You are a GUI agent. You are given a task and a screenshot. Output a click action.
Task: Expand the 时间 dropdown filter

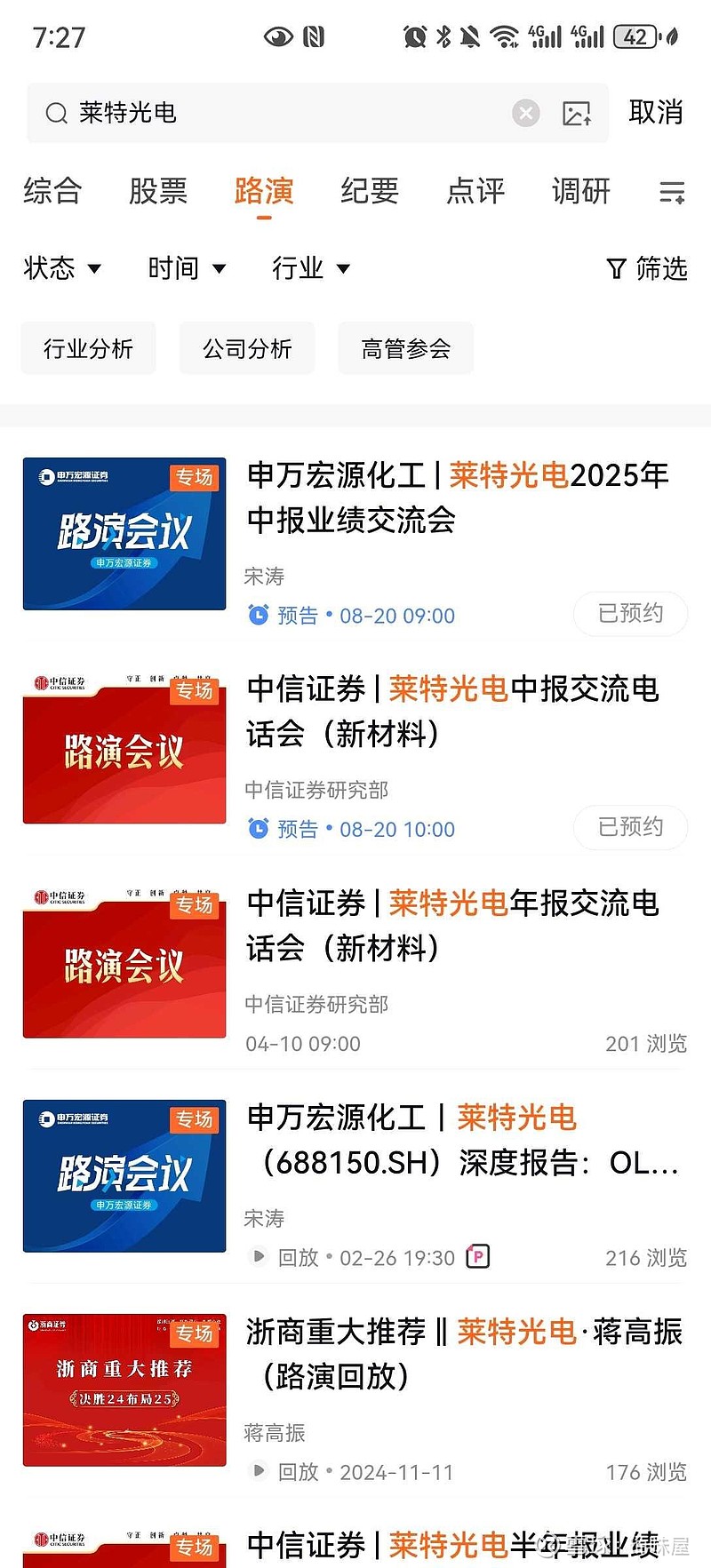187,267
